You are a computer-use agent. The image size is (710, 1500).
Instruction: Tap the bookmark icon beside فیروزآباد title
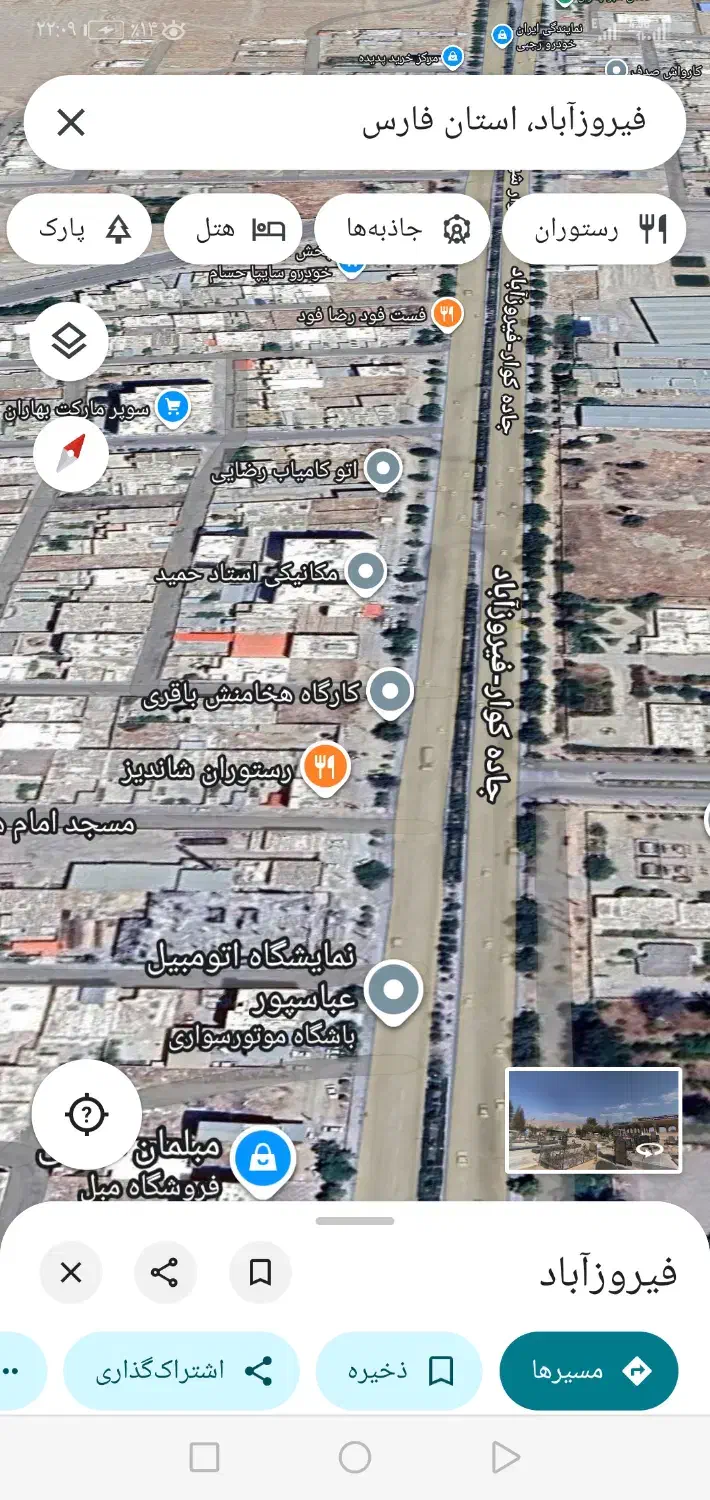(260, 1273)
